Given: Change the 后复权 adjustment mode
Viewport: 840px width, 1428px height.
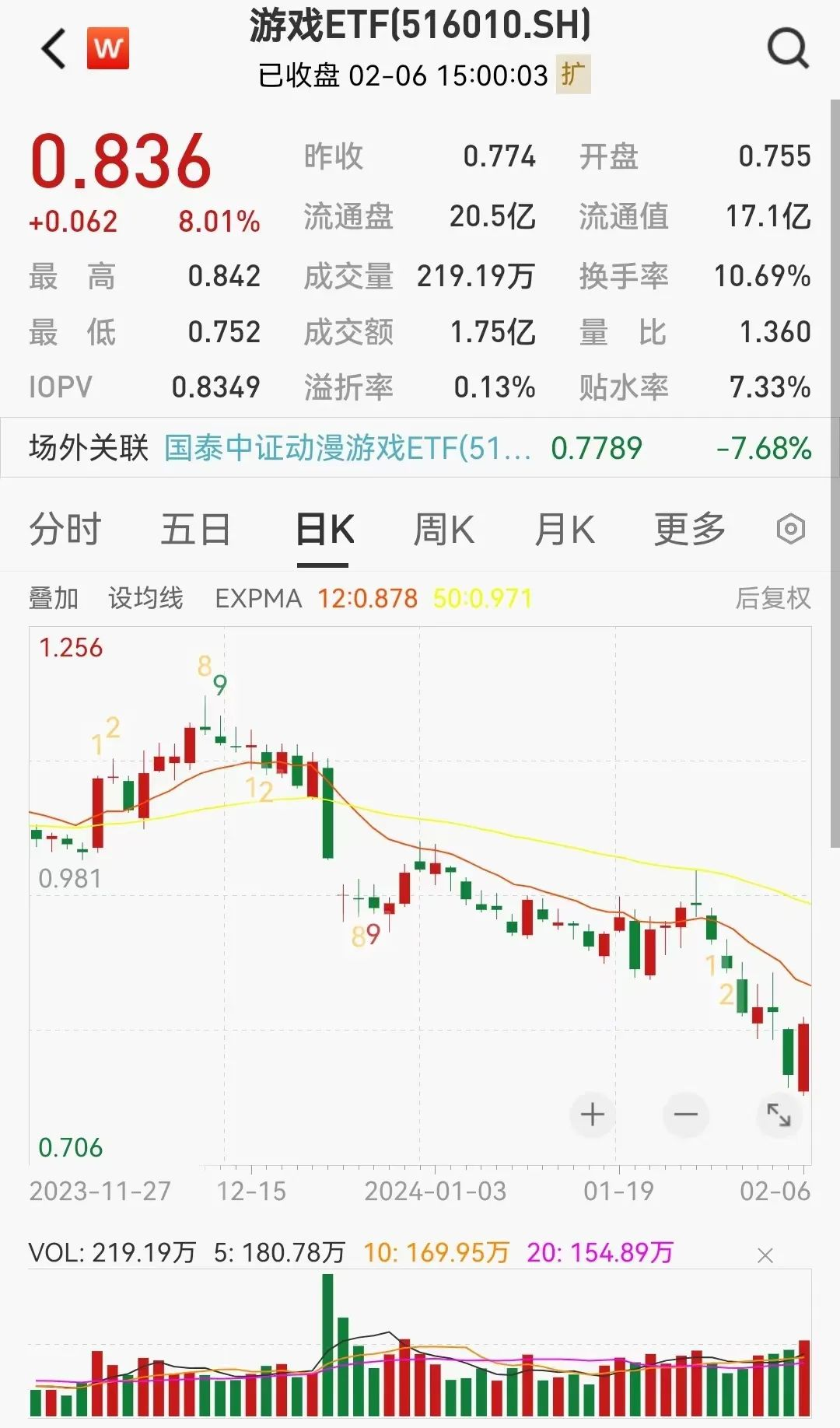Looking at the screenshot, I should pos(772,598).
